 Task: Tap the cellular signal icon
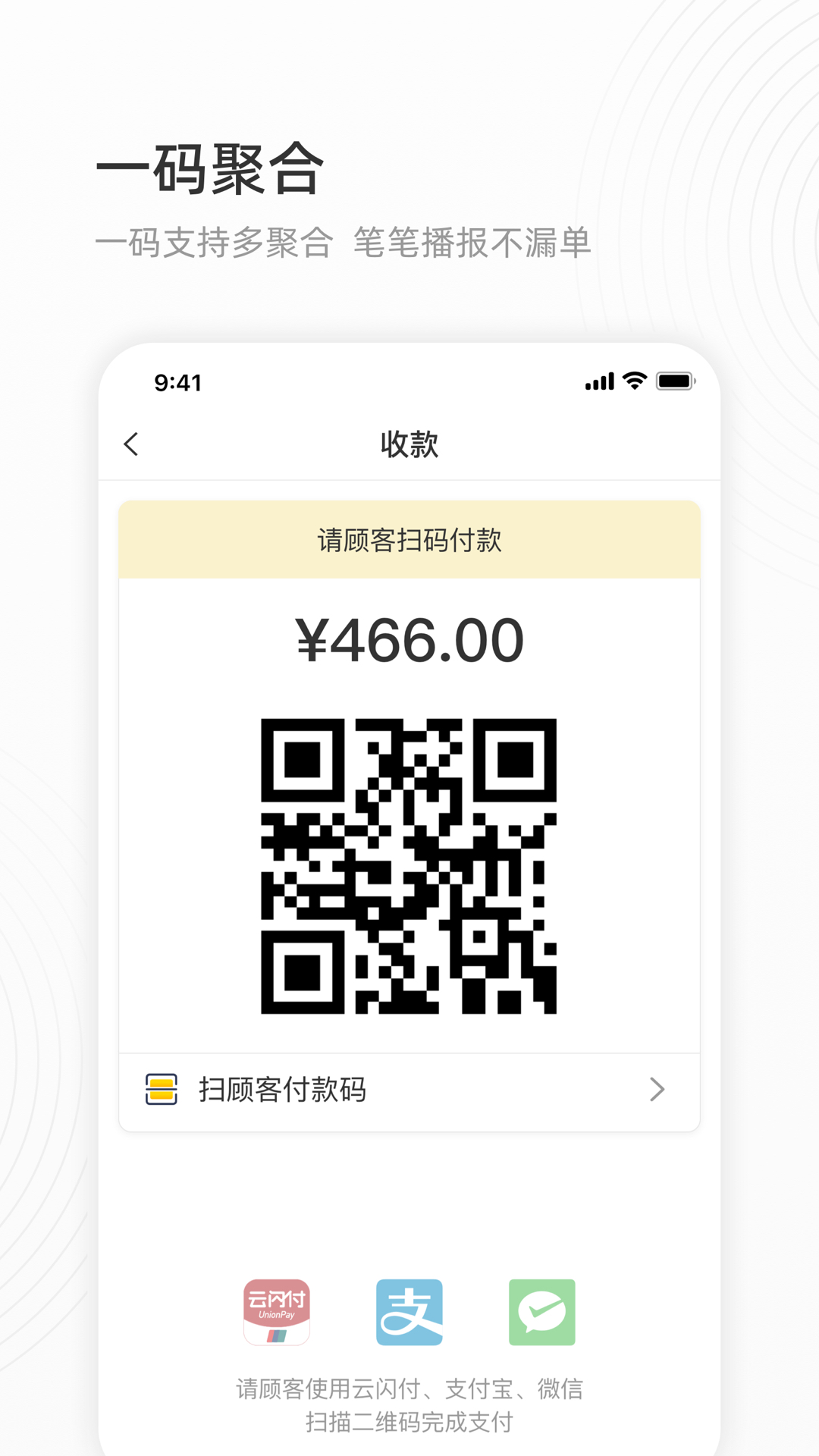600,381
